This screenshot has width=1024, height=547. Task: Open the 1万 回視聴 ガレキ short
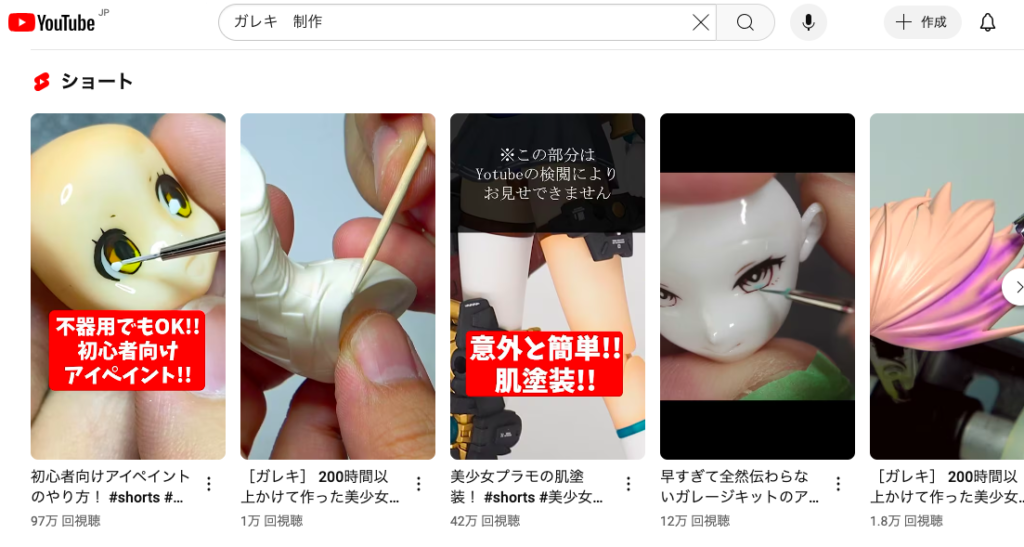click(x=337, y=286)
